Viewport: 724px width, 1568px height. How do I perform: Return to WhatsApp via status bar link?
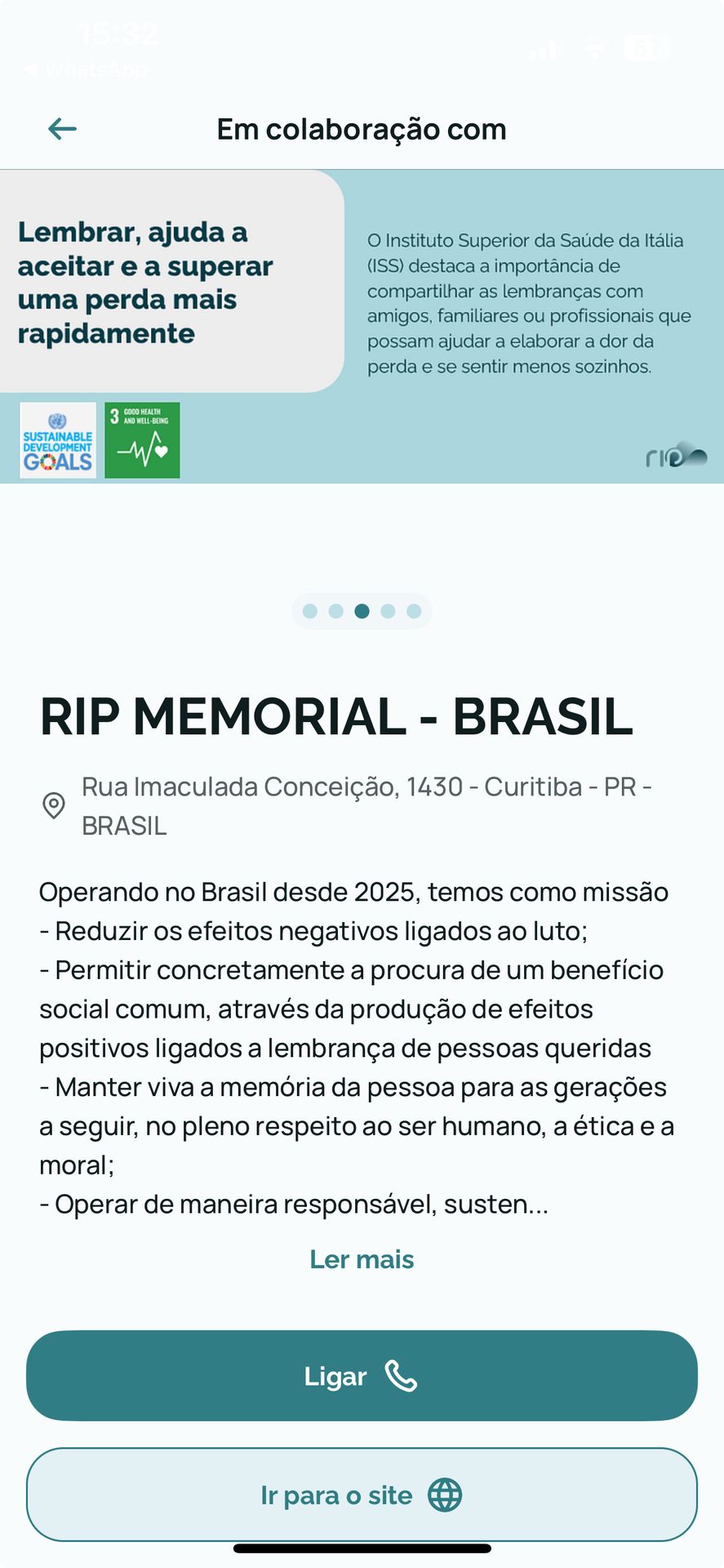click(86, 69)
